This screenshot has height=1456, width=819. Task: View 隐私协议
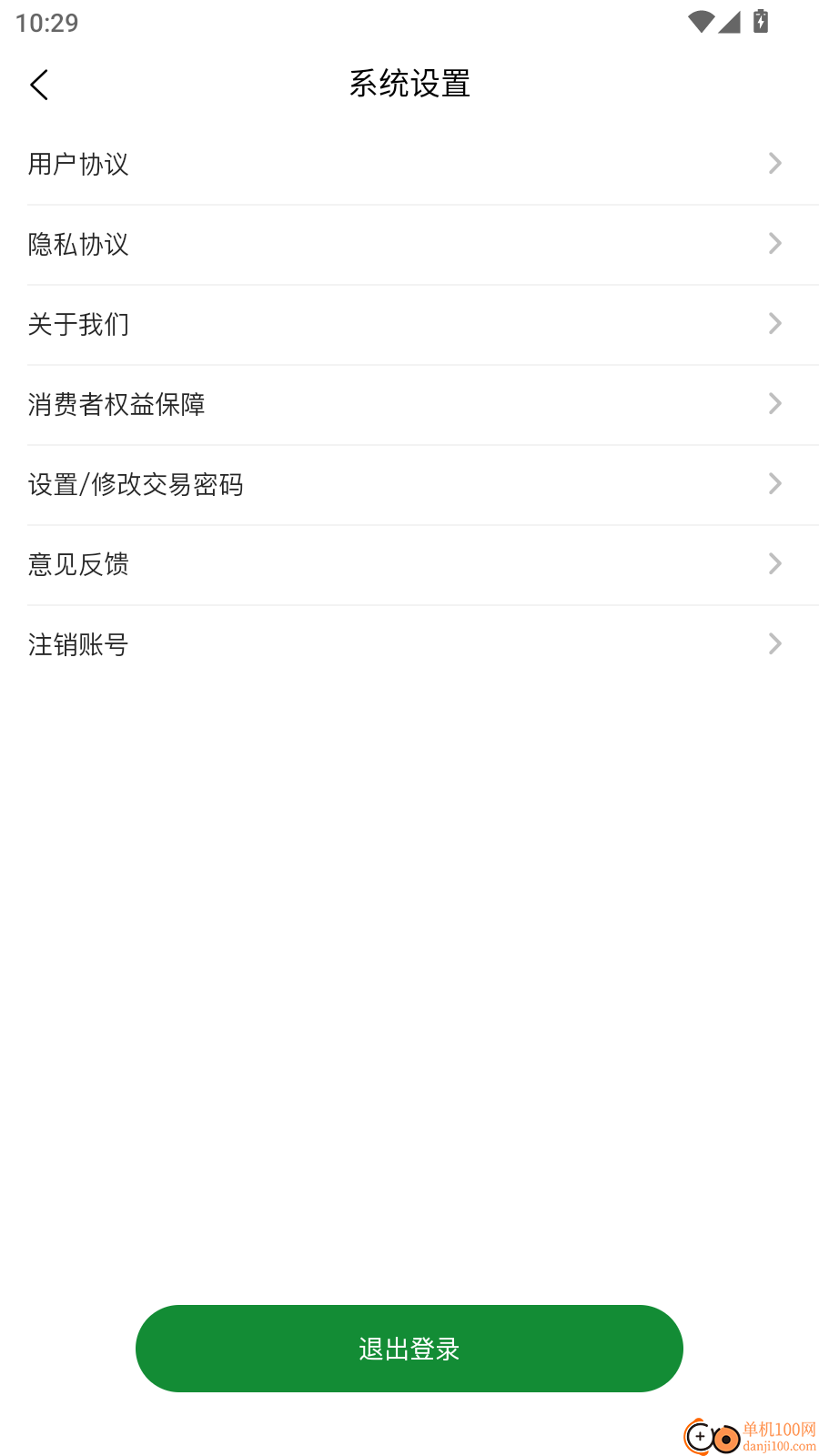click(409, 245)
